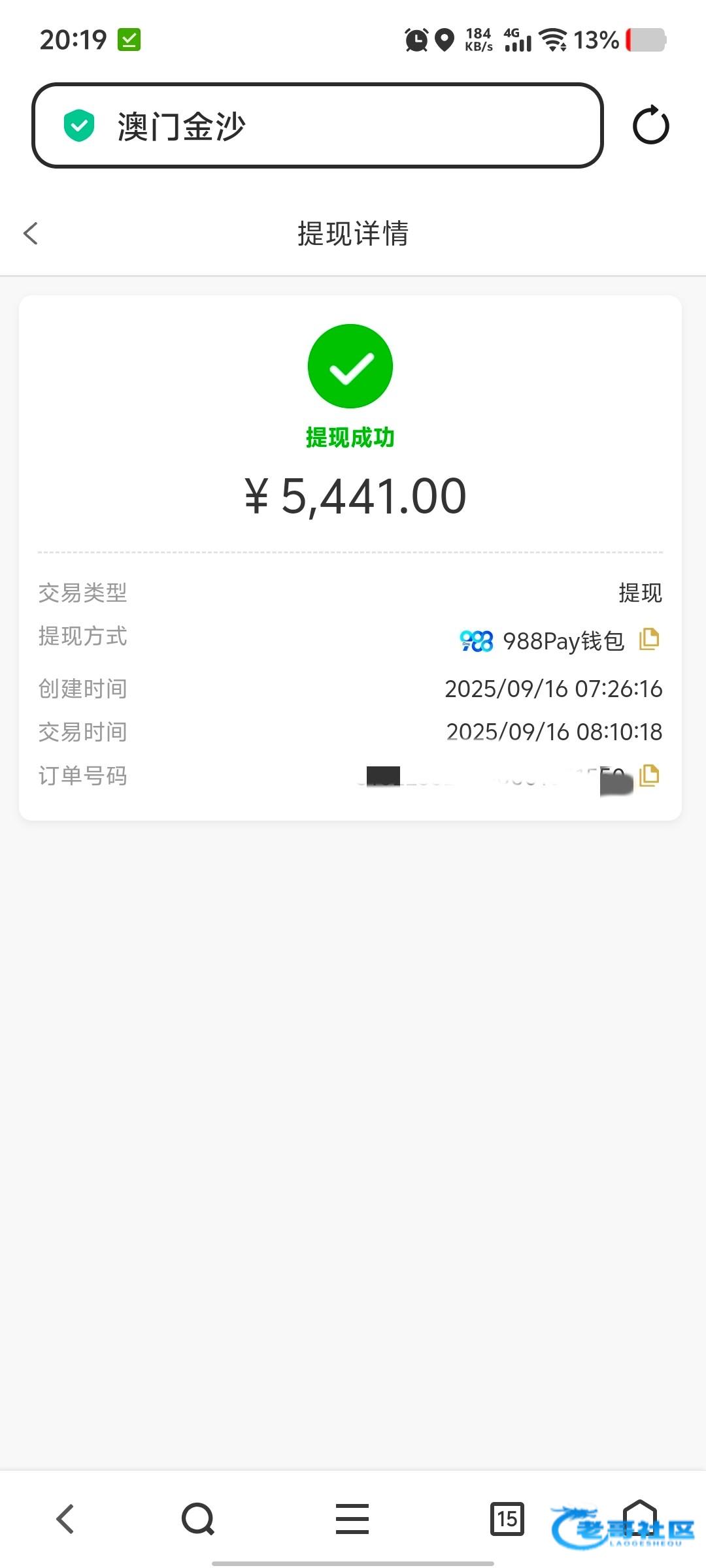The height and width of the screenshot is (1568, 706).
Task: Reload the page with the refresh icon
Action: [x=650, y=125]
